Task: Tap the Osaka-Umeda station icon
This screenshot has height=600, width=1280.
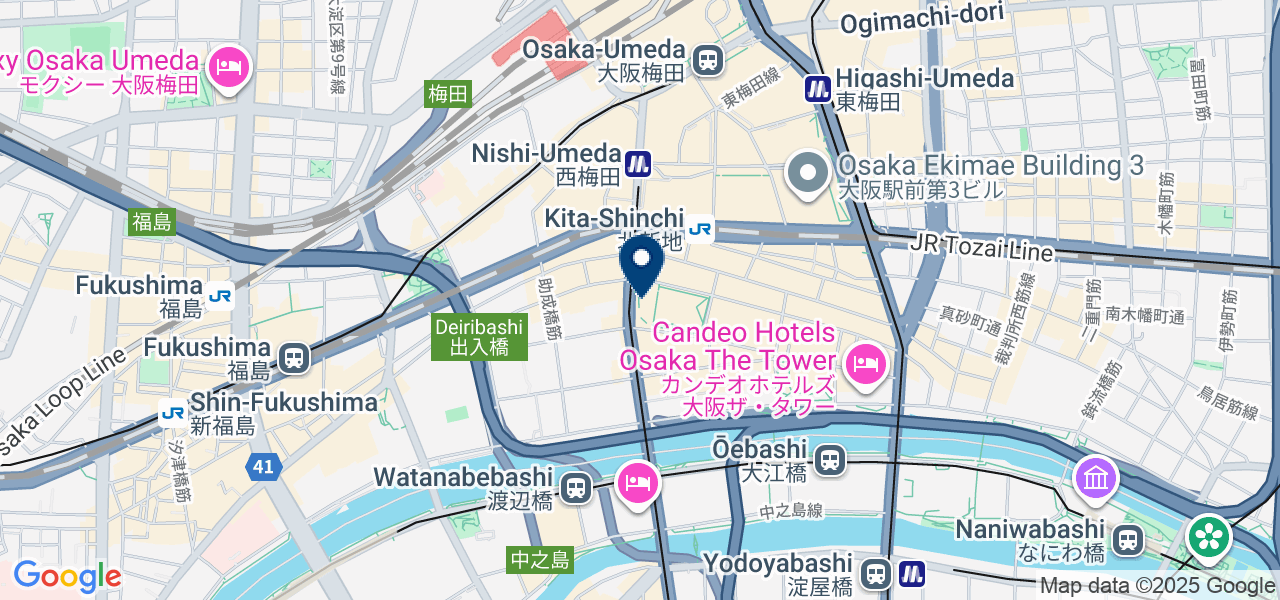Action: (708, 60)
